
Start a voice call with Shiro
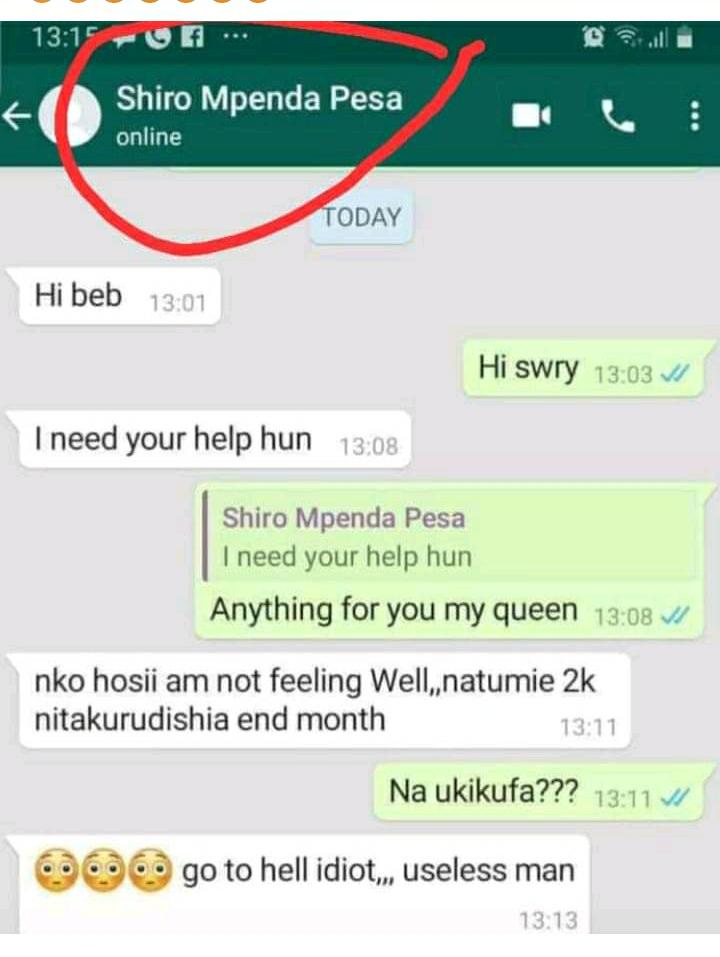point(617,117)
